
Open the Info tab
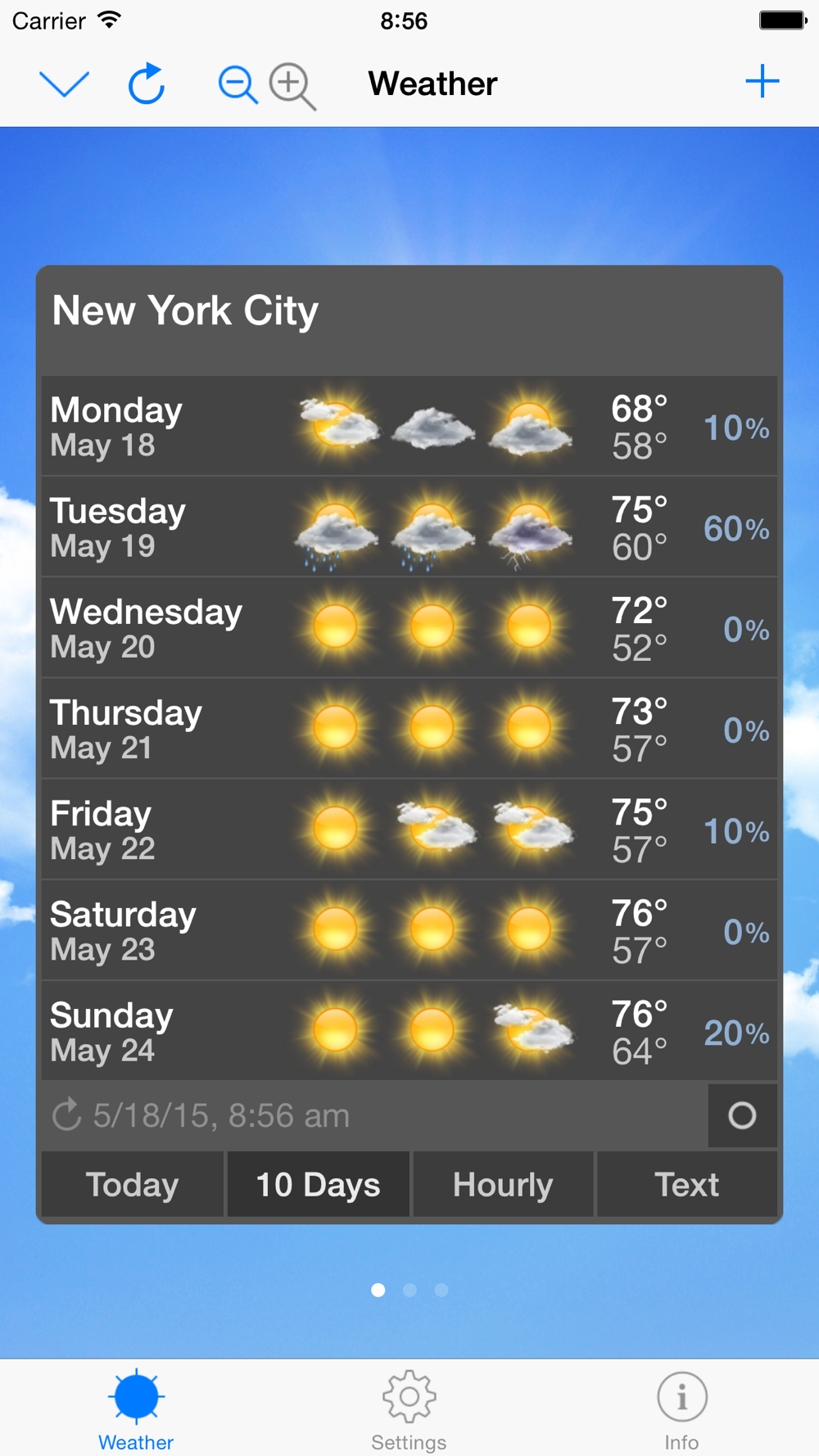(681, 1410)
